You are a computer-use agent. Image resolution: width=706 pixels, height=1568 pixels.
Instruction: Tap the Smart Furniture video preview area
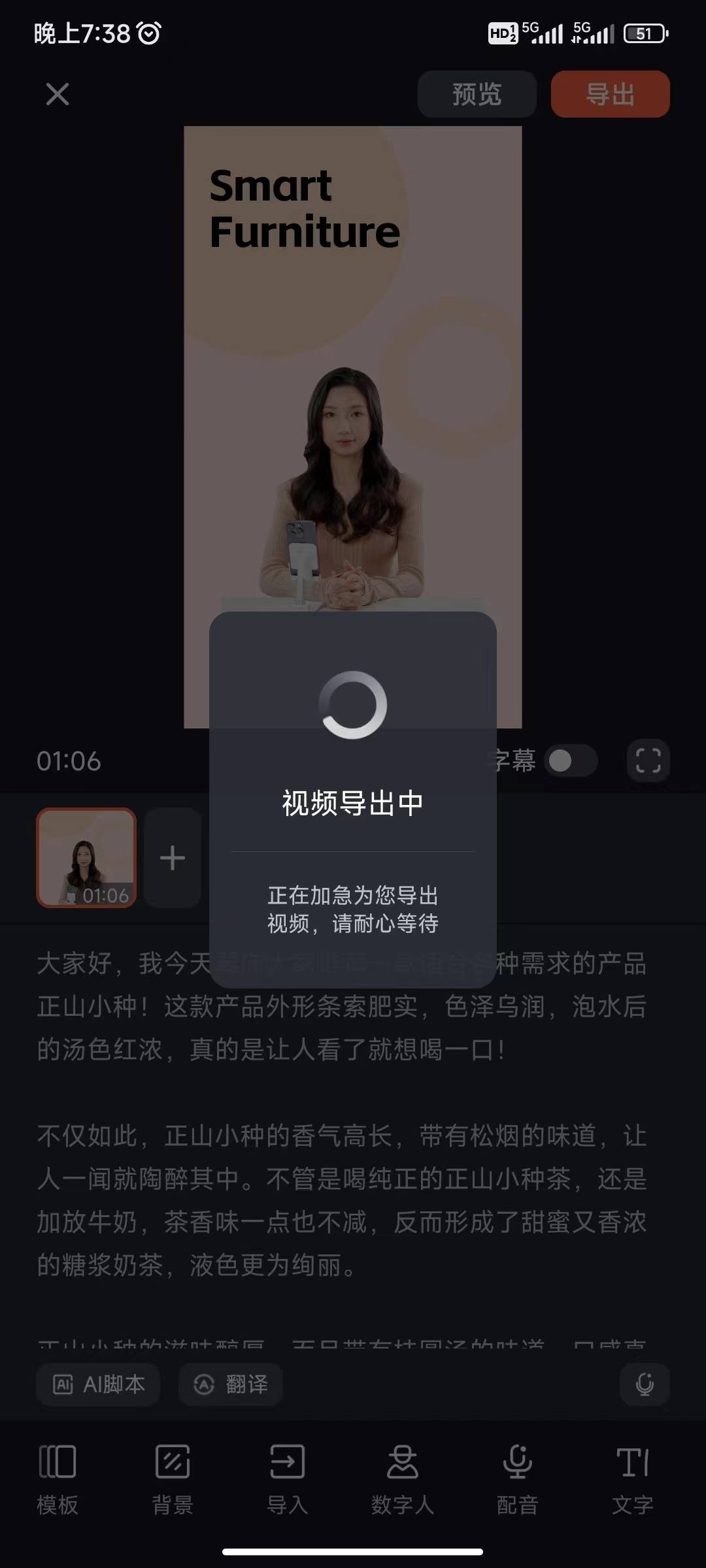coord(353,327)
